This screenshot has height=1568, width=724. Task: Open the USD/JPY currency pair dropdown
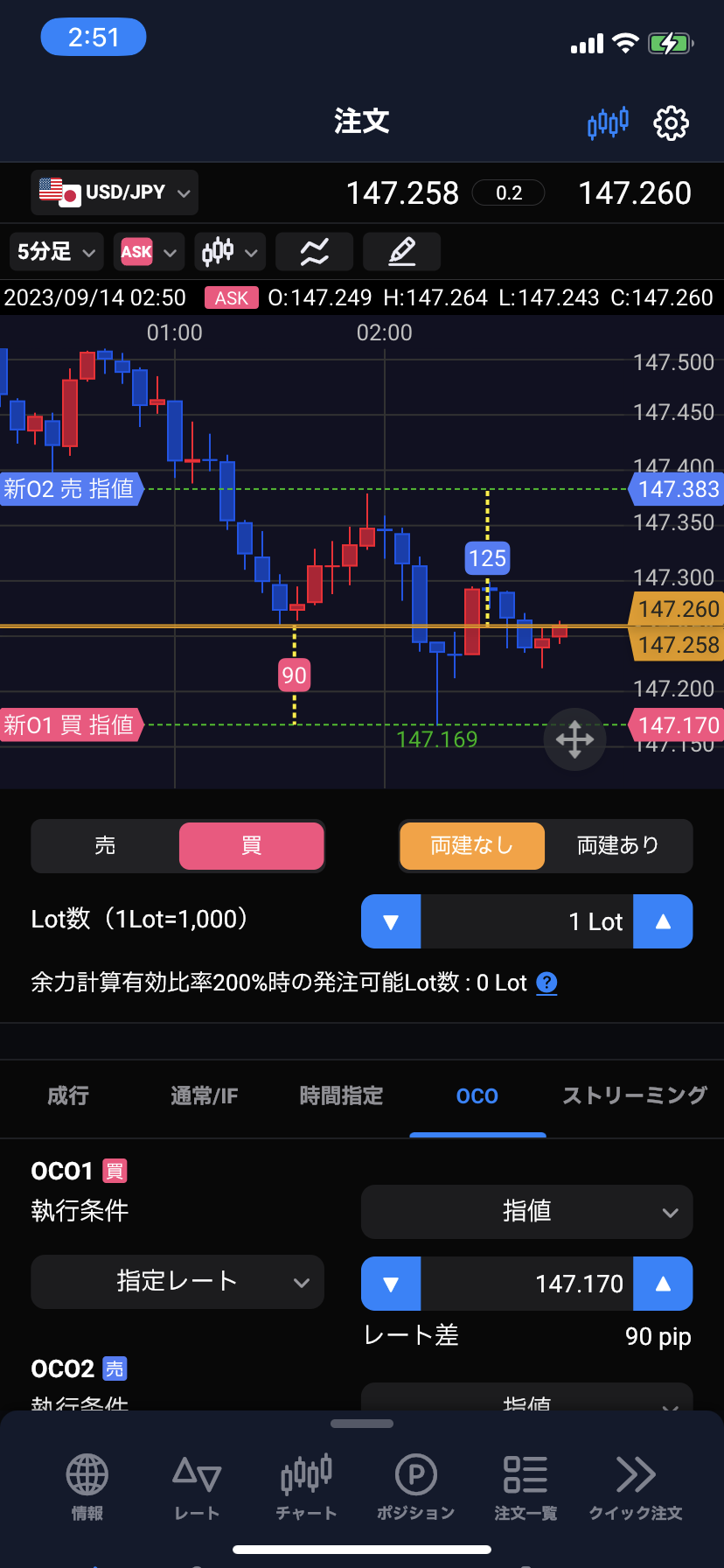(115, 192)
